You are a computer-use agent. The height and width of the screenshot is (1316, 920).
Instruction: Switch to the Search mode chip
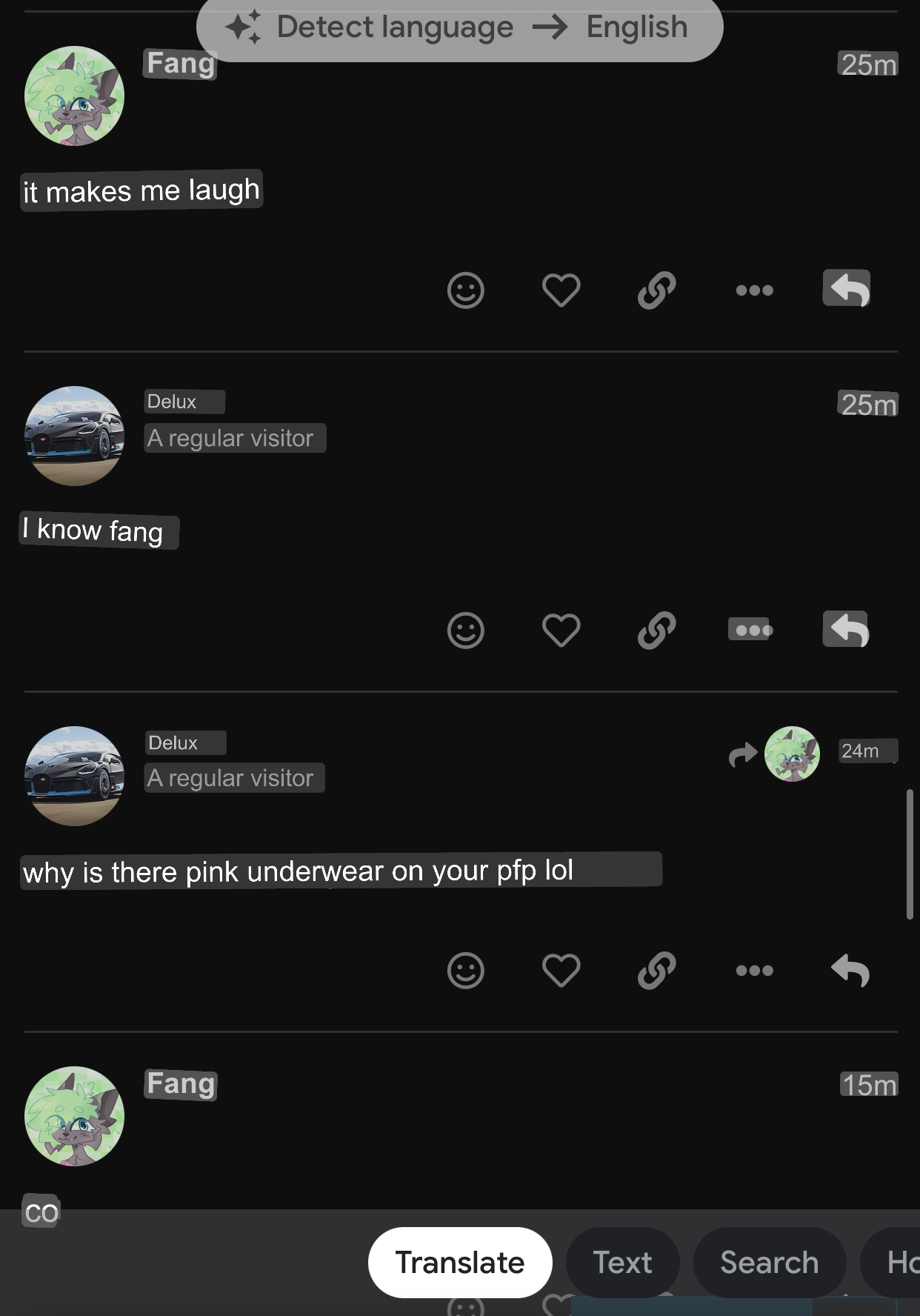point(769,1262)
